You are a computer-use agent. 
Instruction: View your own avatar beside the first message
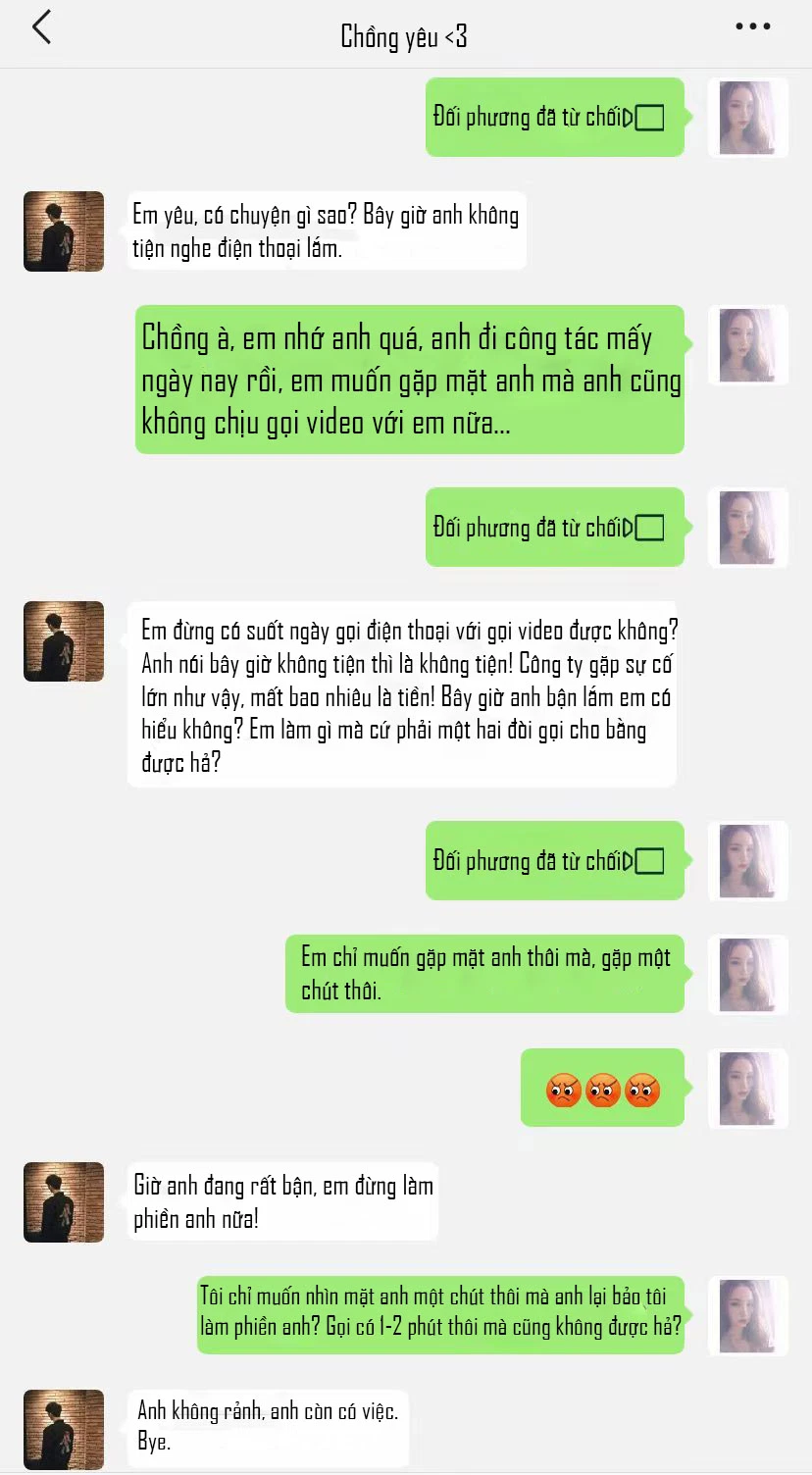(748, 118)
